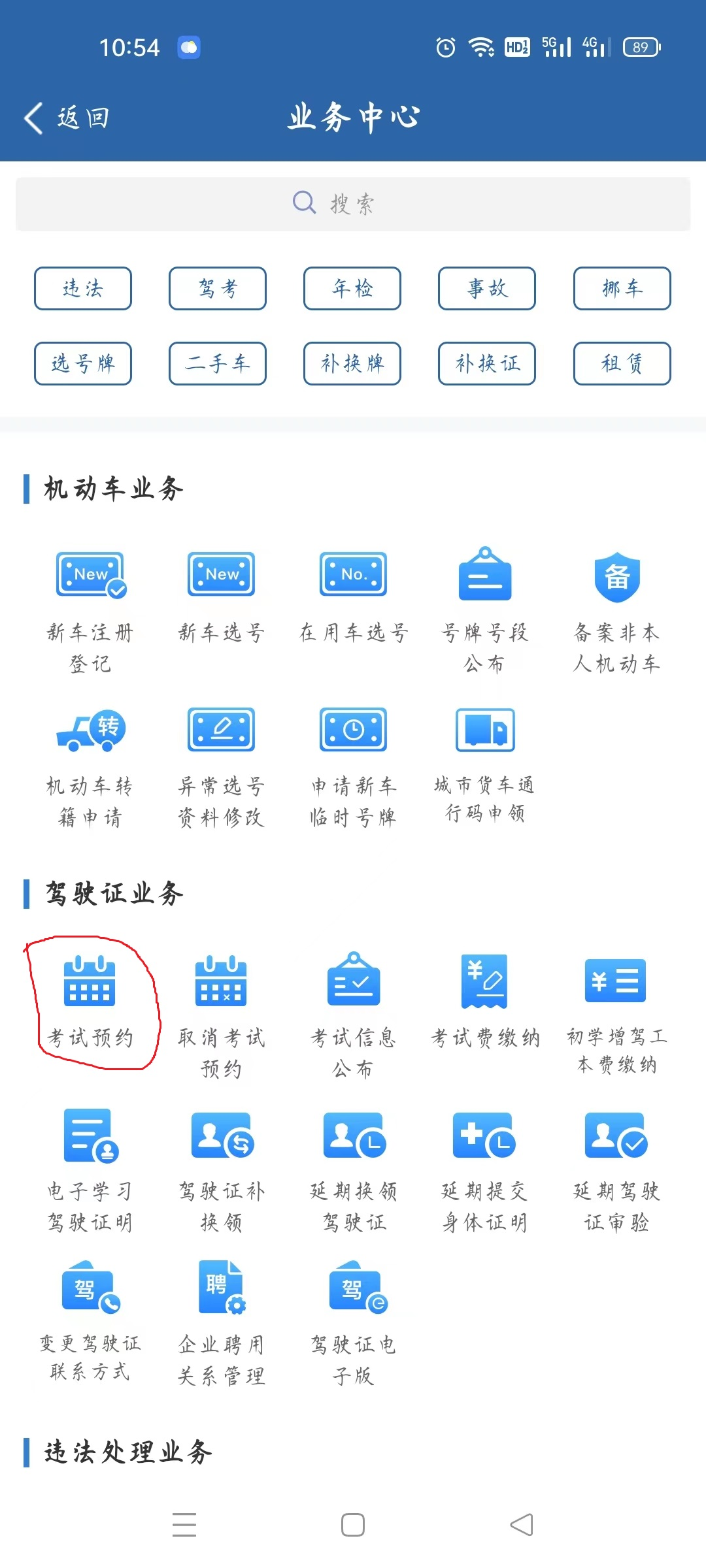Select the 二手车 chip
The width and height of the screenshot is (706, 1568).
point(218,363)
